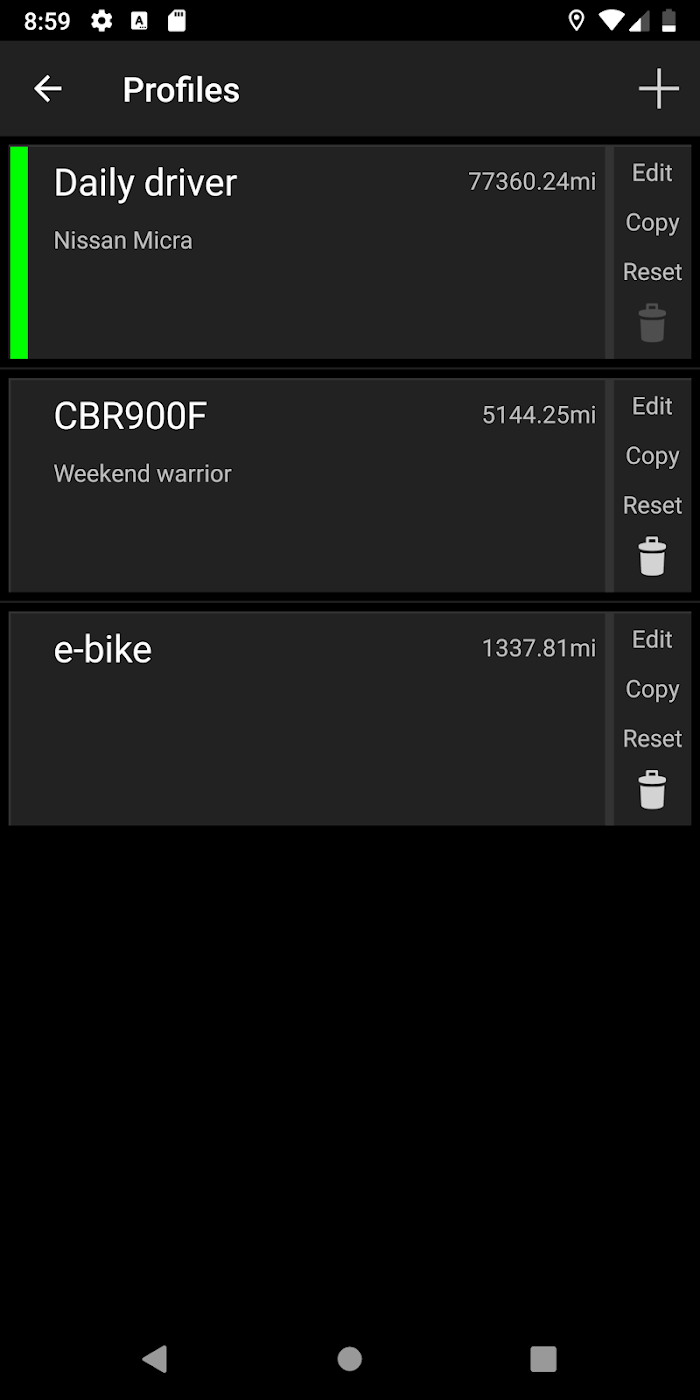This screenshot has height=1400, width=700.
Task: Edit the Daily driver profile
Action: [652, 173]
